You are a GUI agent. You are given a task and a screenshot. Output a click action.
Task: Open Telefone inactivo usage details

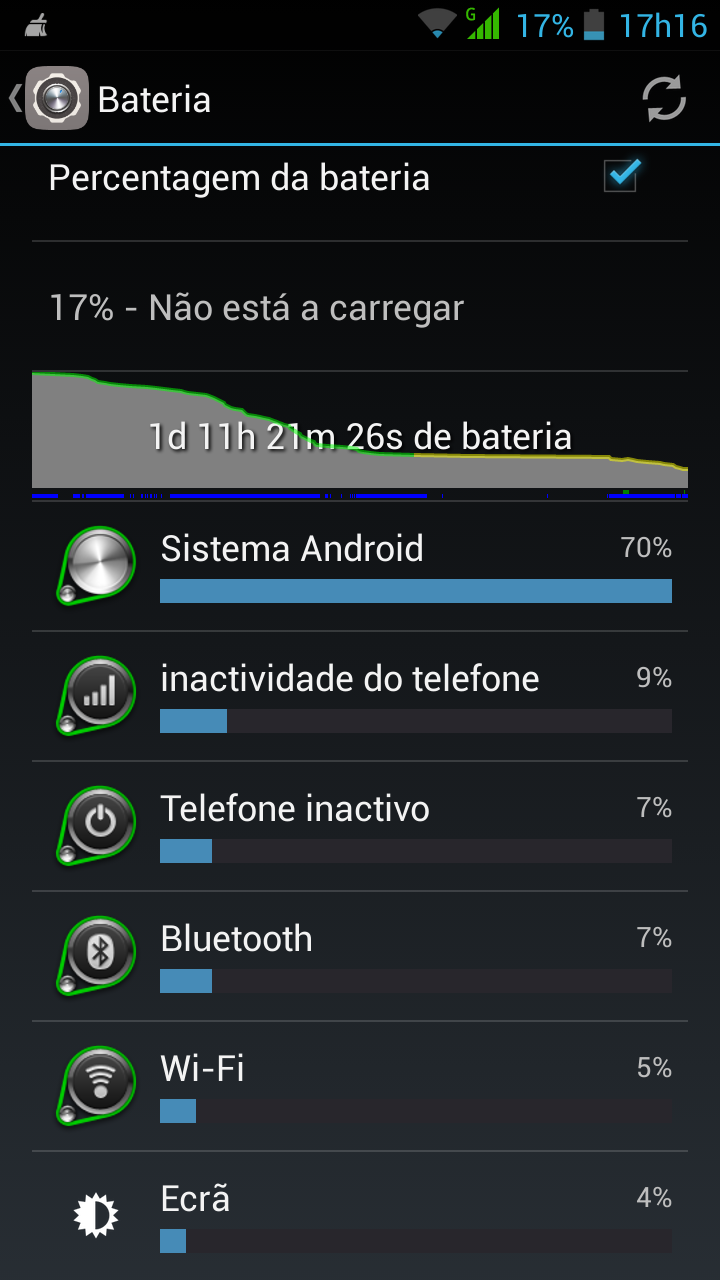tap(360, 826)
